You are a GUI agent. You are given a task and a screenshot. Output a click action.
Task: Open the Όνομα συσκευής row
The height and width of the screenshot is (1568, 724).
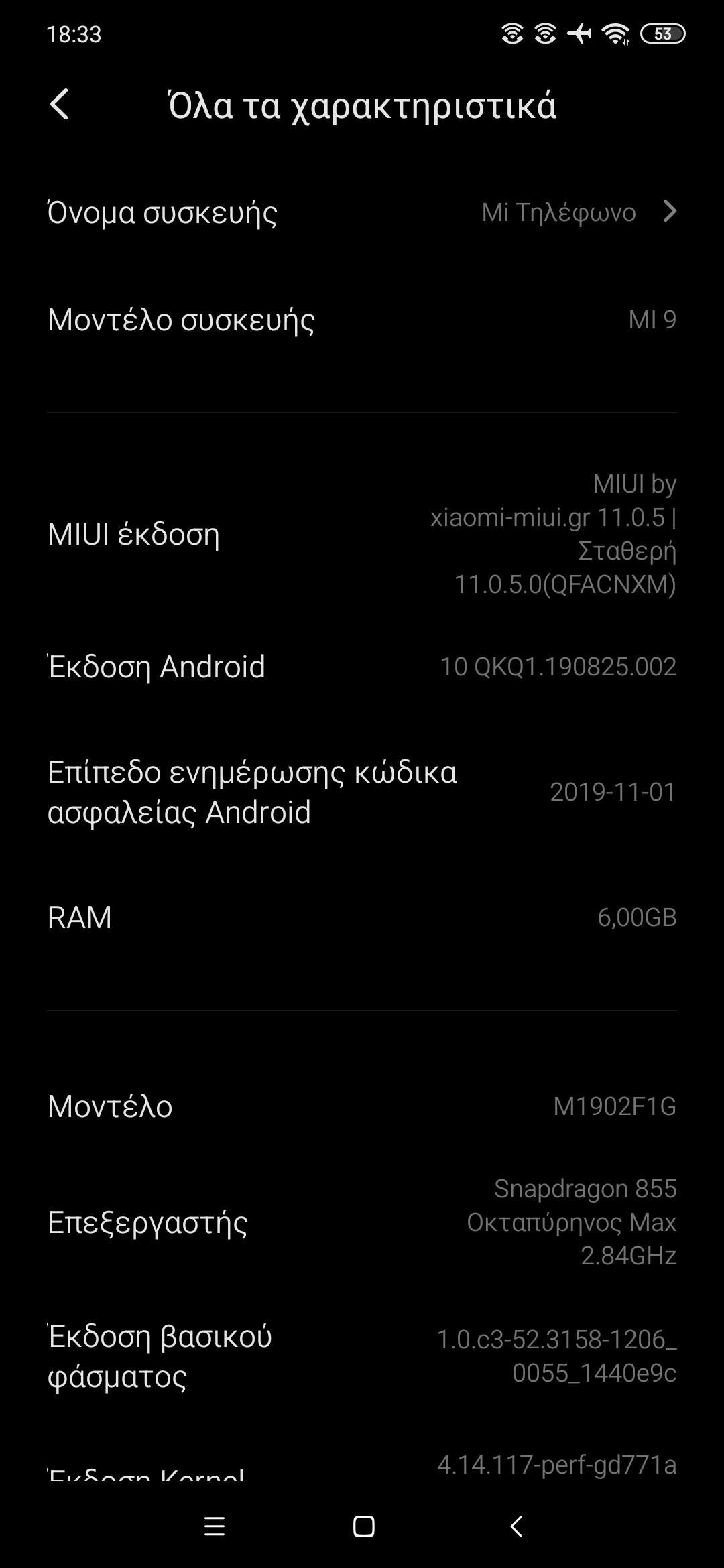point(362,212)
